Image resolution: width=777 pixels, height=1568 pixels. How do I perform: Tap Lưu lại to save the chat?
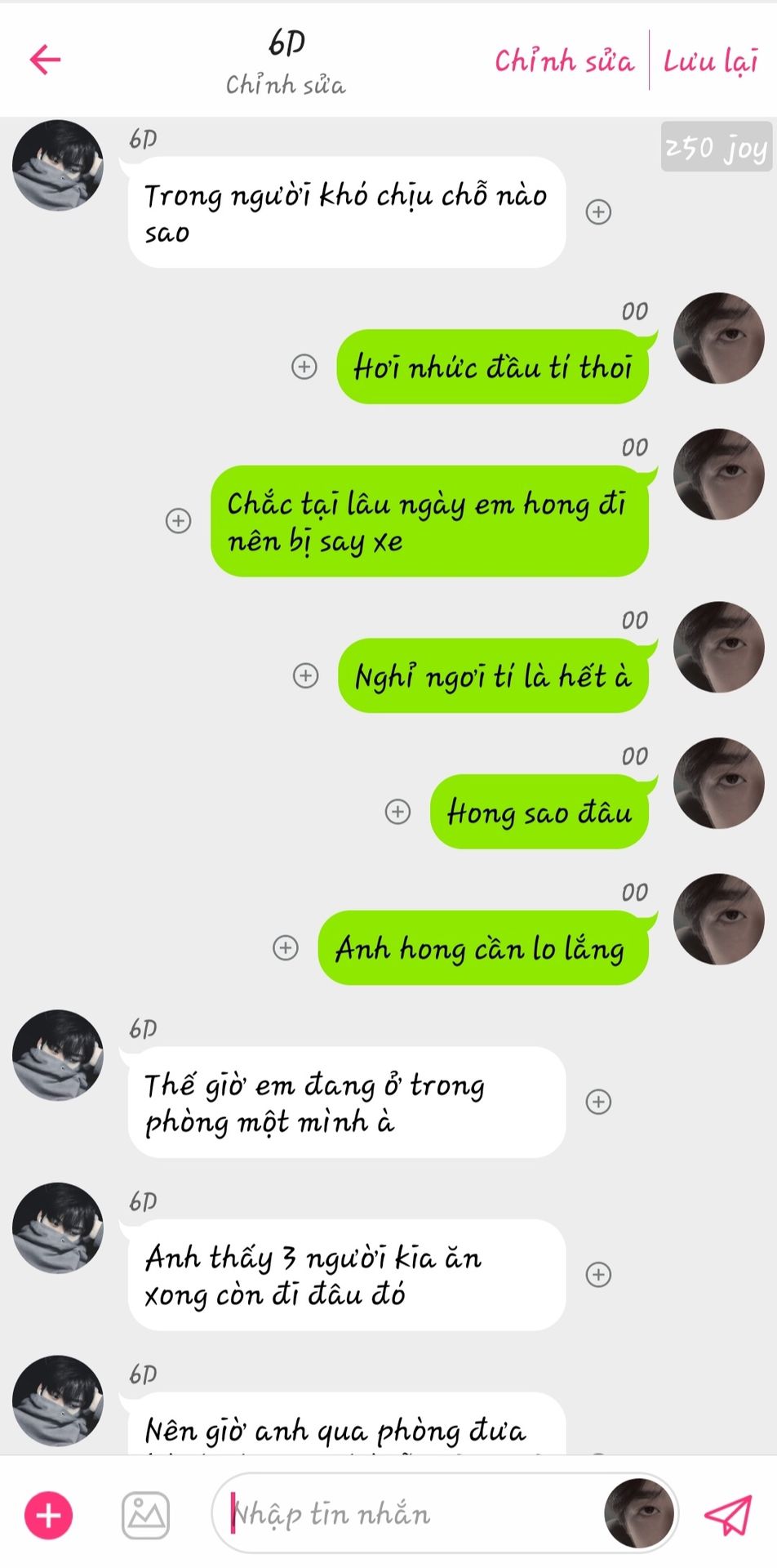710,60
